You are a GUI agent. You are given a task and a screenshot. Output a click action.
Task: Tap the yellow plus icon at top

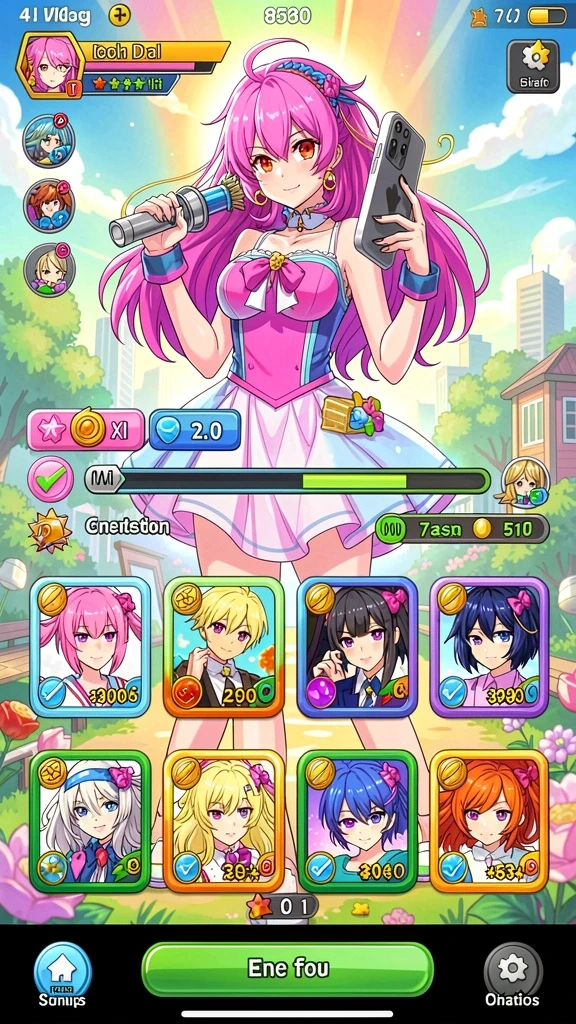coord(120,15)
